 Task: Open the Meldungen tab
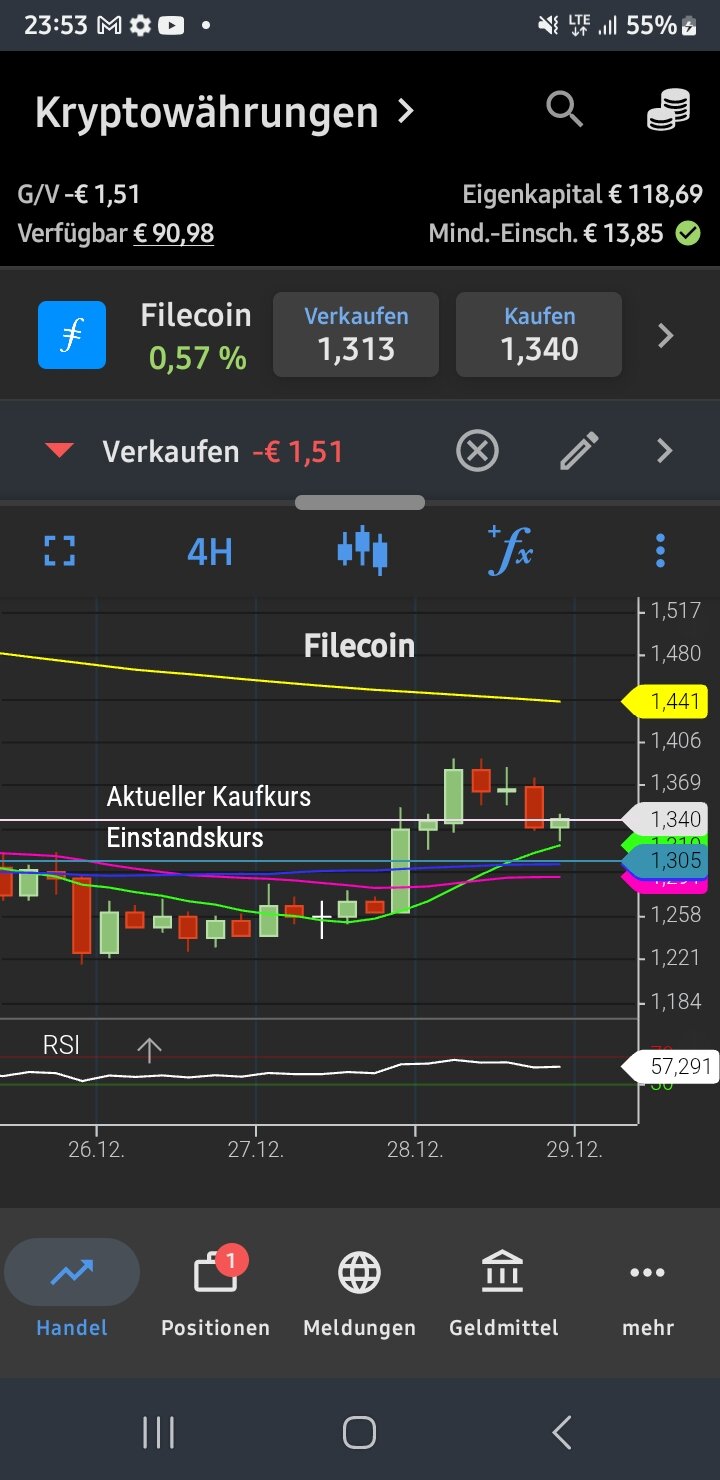coord(359,1293)
